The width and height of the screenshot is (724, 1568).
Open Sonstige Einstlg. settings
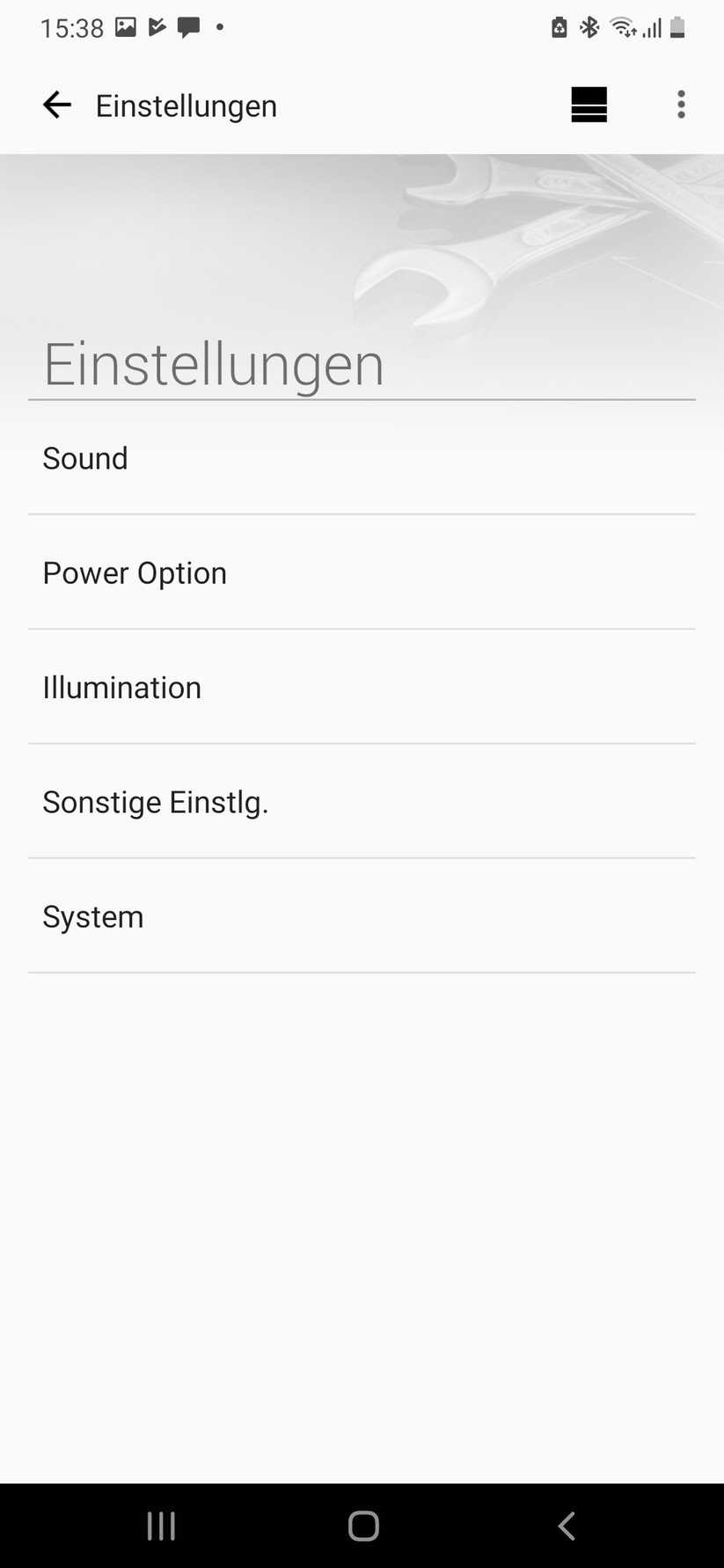[361, 802]
